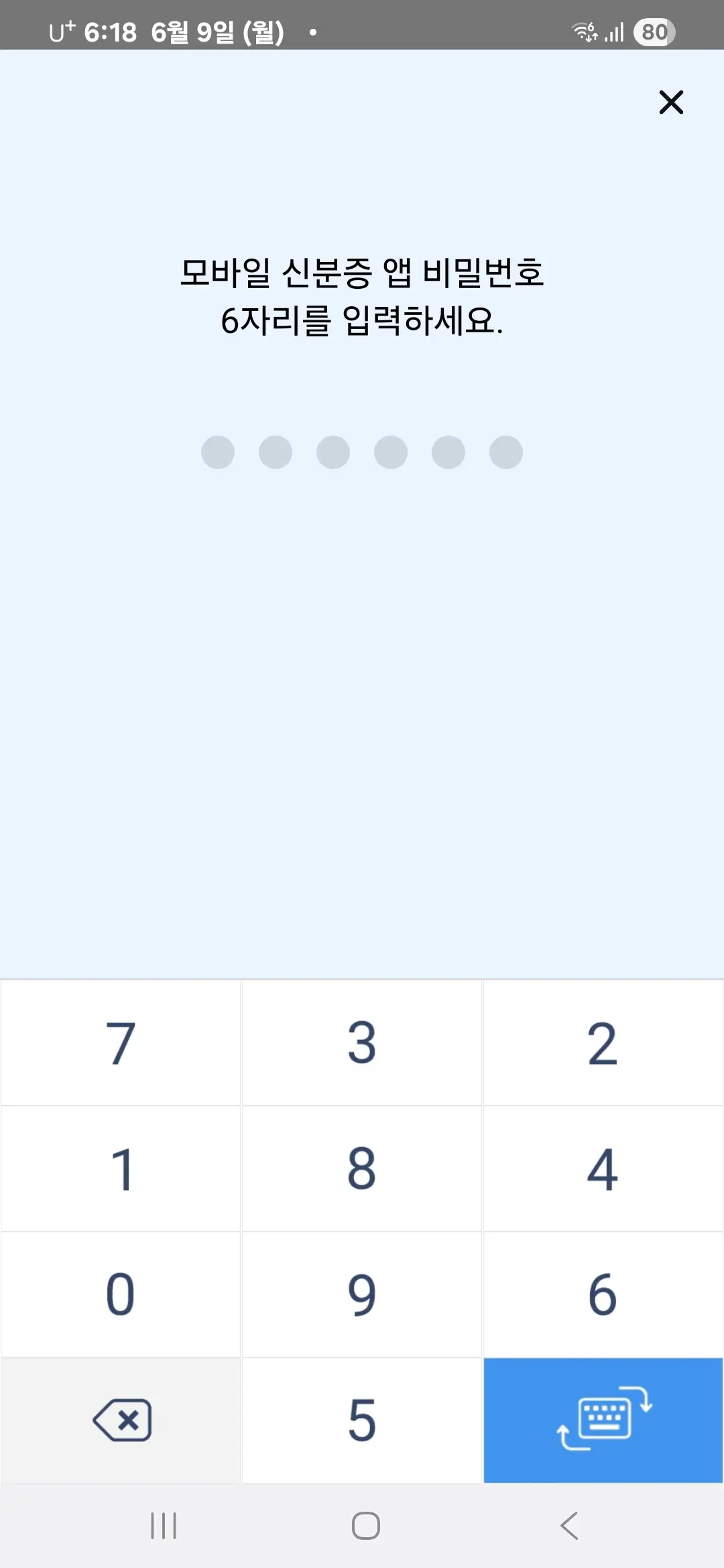Screen dimensions: 724x1568
Task: Tap number 3 on the keypad
Action: [362, 1043]
